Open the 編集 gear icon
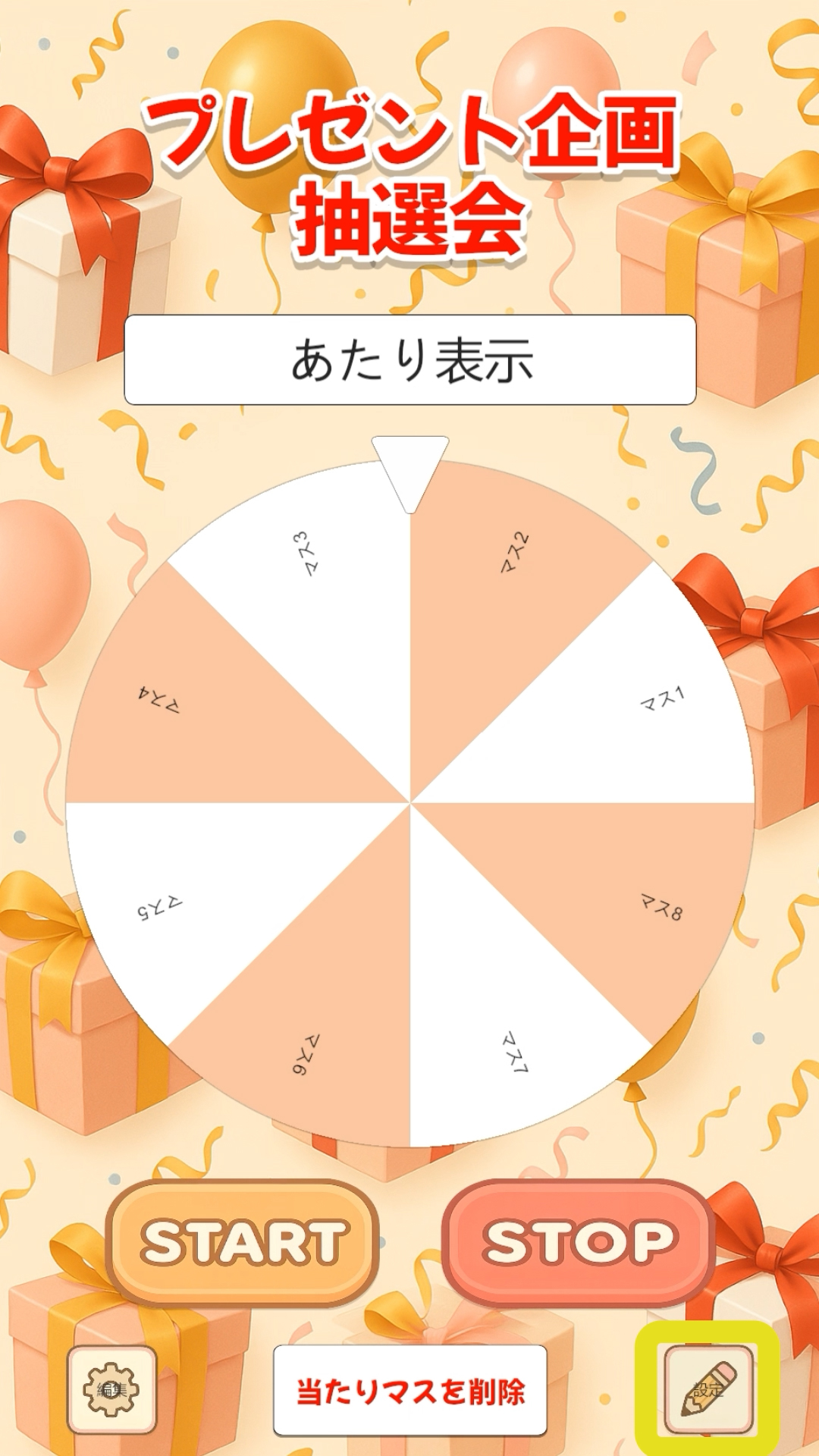819x1456 pixels. coord(112,1389)
